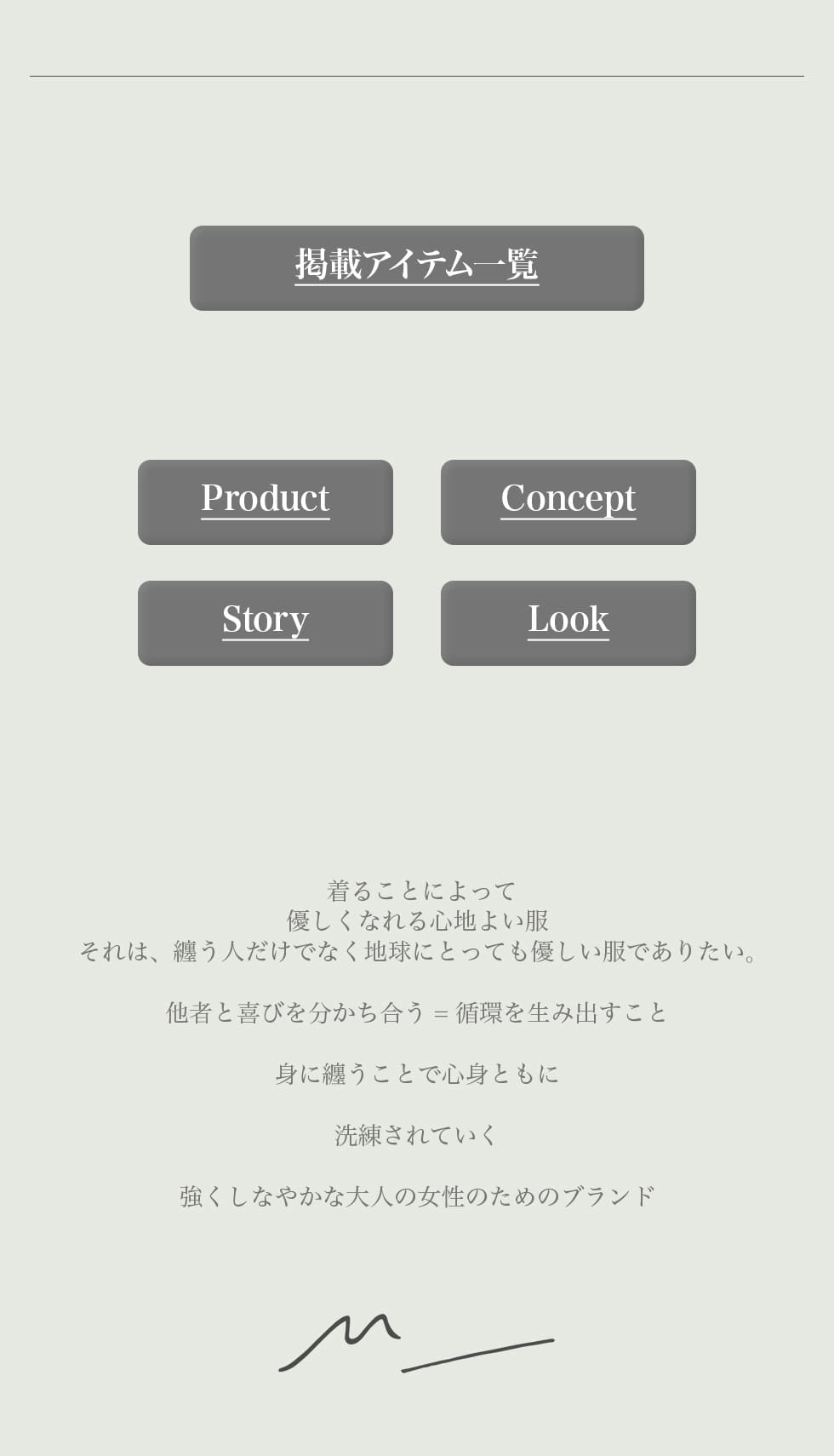The image size is (834, 1456).
Task: Tap the Look button
Action: (x=568, y=622)
